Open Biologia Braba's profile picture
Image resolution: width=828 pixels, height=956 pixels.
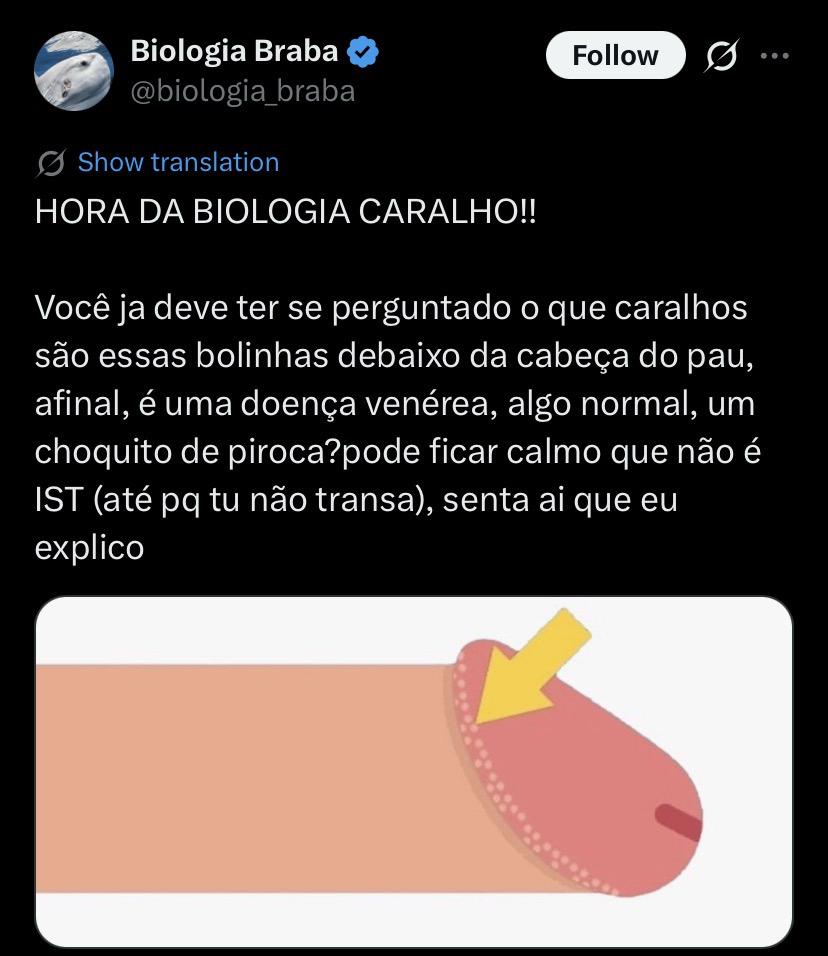tap(74, 70)
